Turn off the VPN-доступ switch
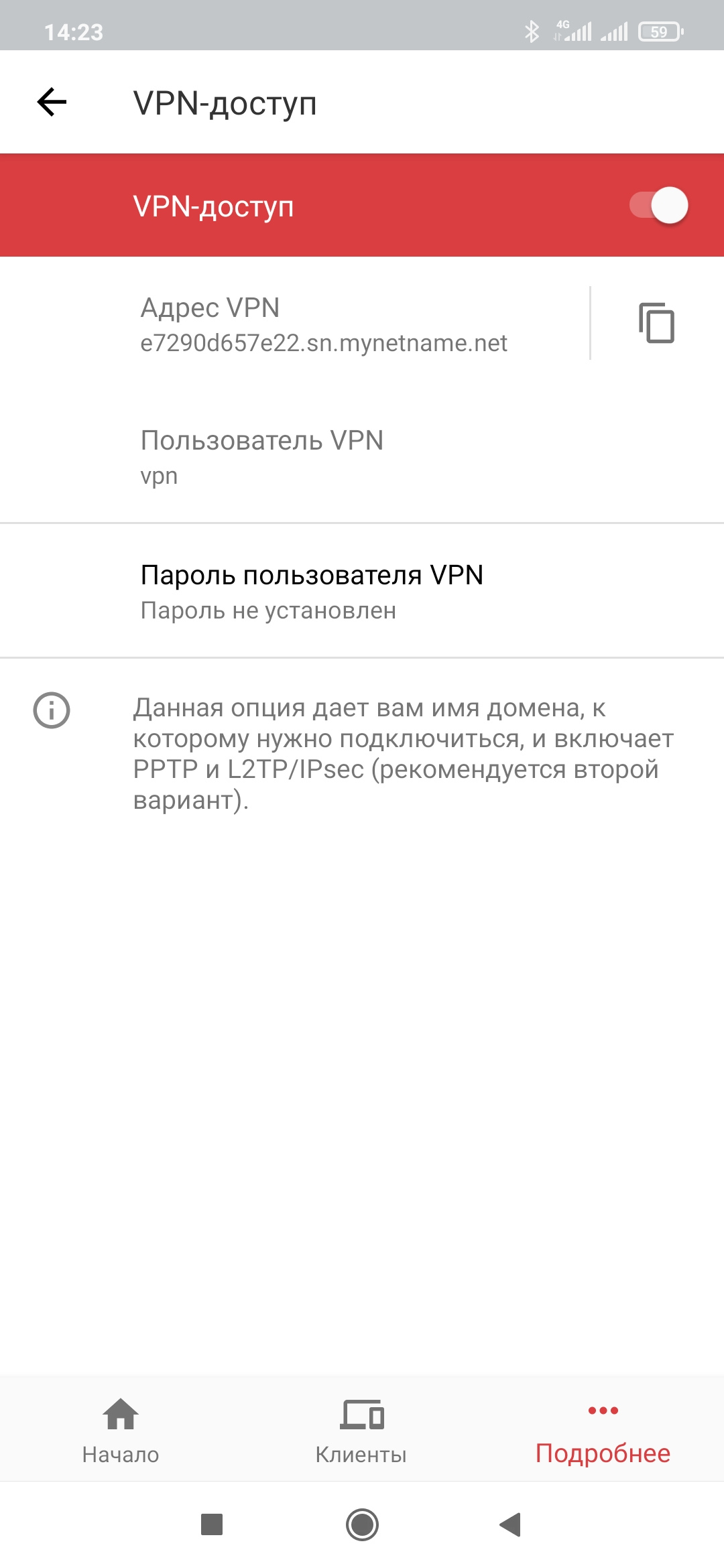 tap(658, 206)
